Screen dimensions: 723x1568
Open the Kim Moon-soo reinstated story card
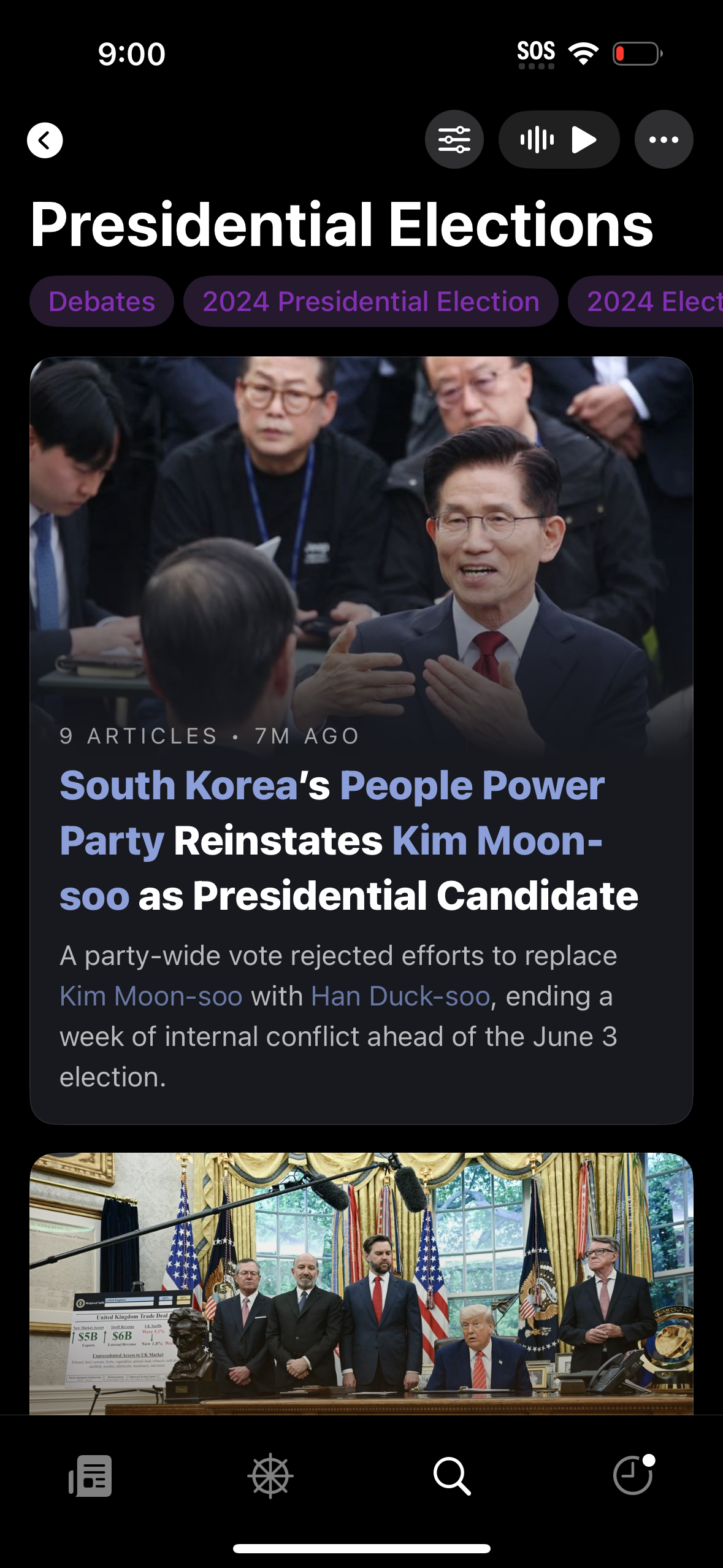click(x=361, y=840)
